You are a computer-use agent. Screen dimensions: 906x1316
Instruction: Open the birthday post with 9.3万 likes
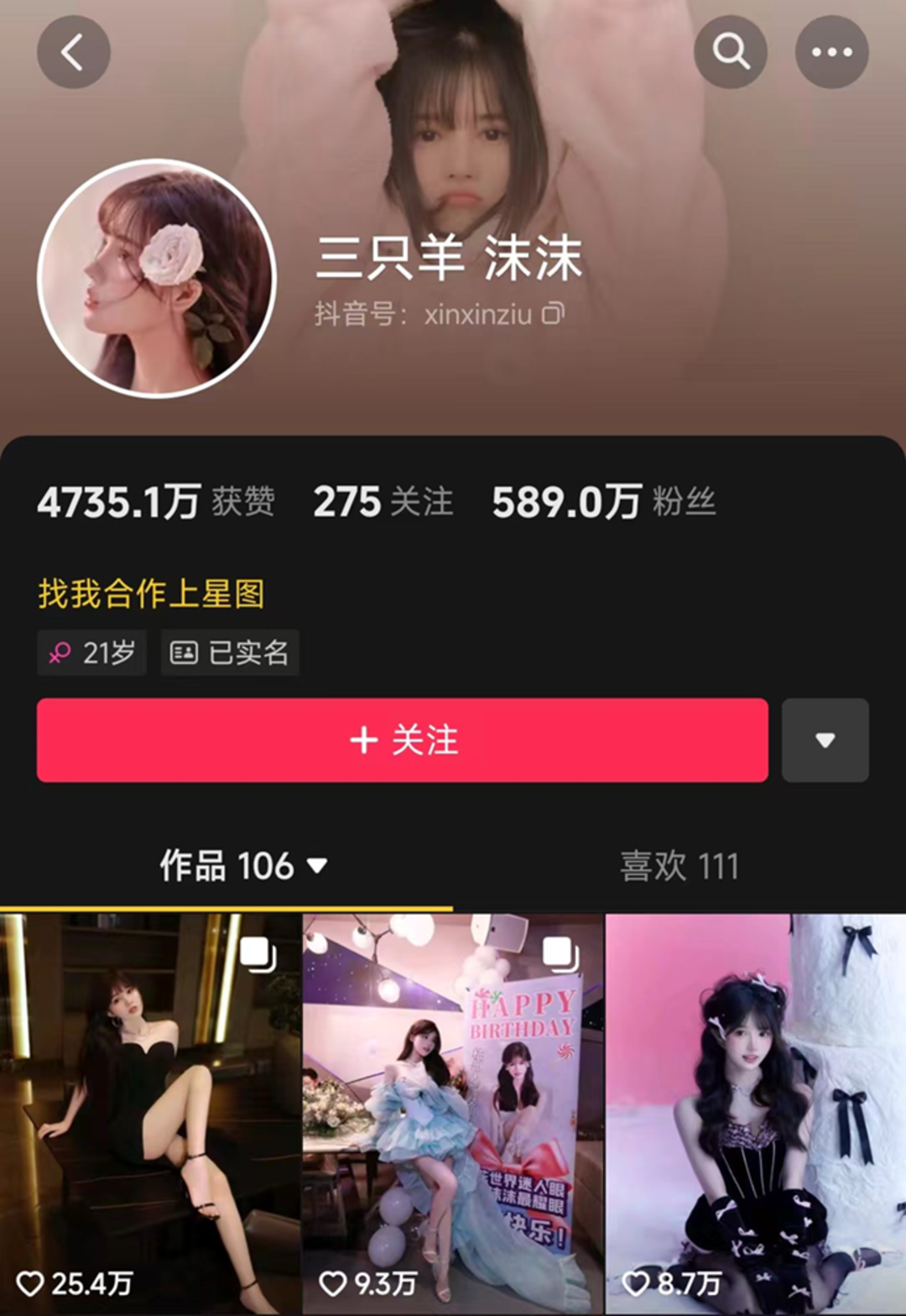(x=453, y=1112)
